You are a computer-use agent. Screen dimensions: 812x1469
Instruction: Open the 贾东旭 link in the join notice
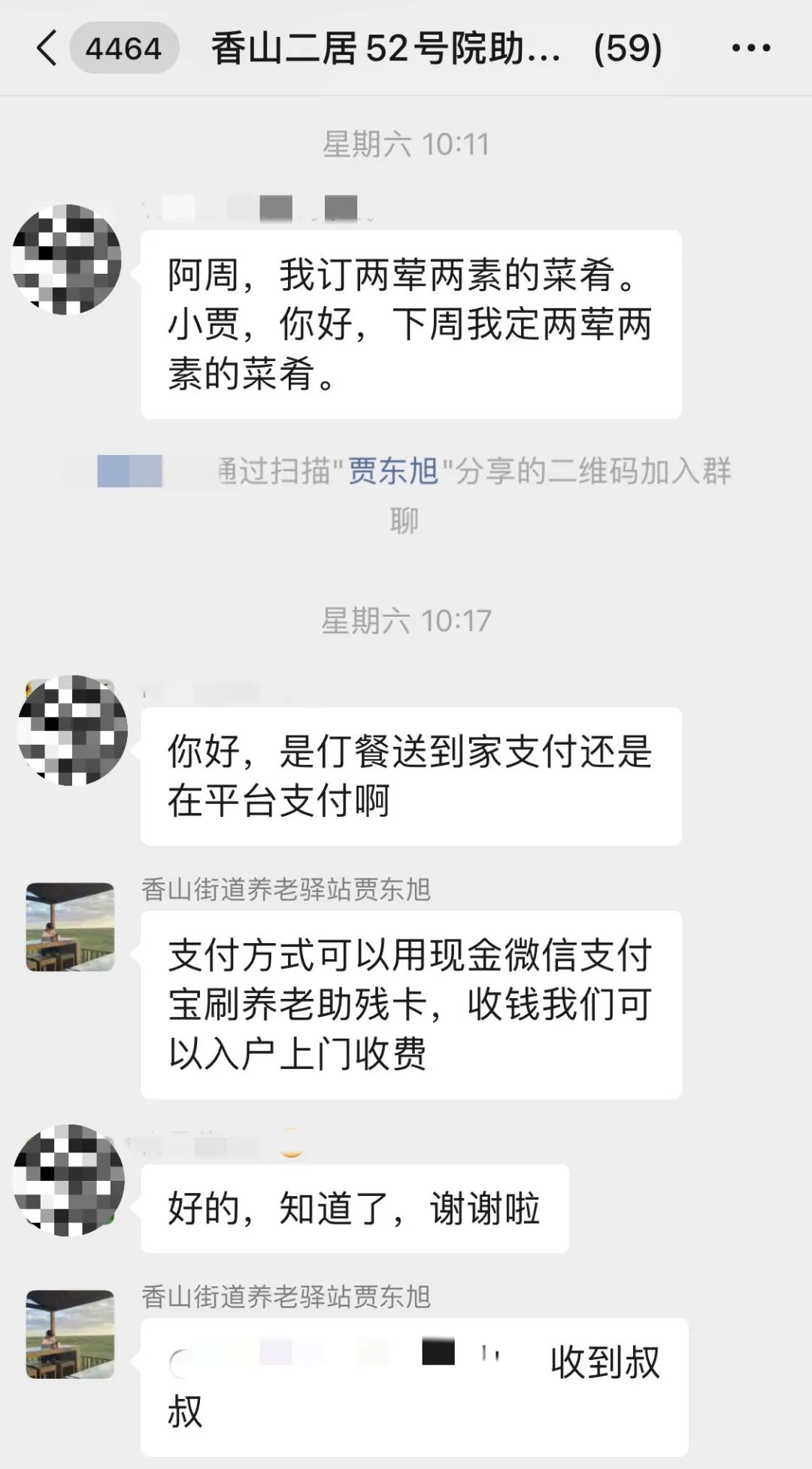(x=392, y=472)
